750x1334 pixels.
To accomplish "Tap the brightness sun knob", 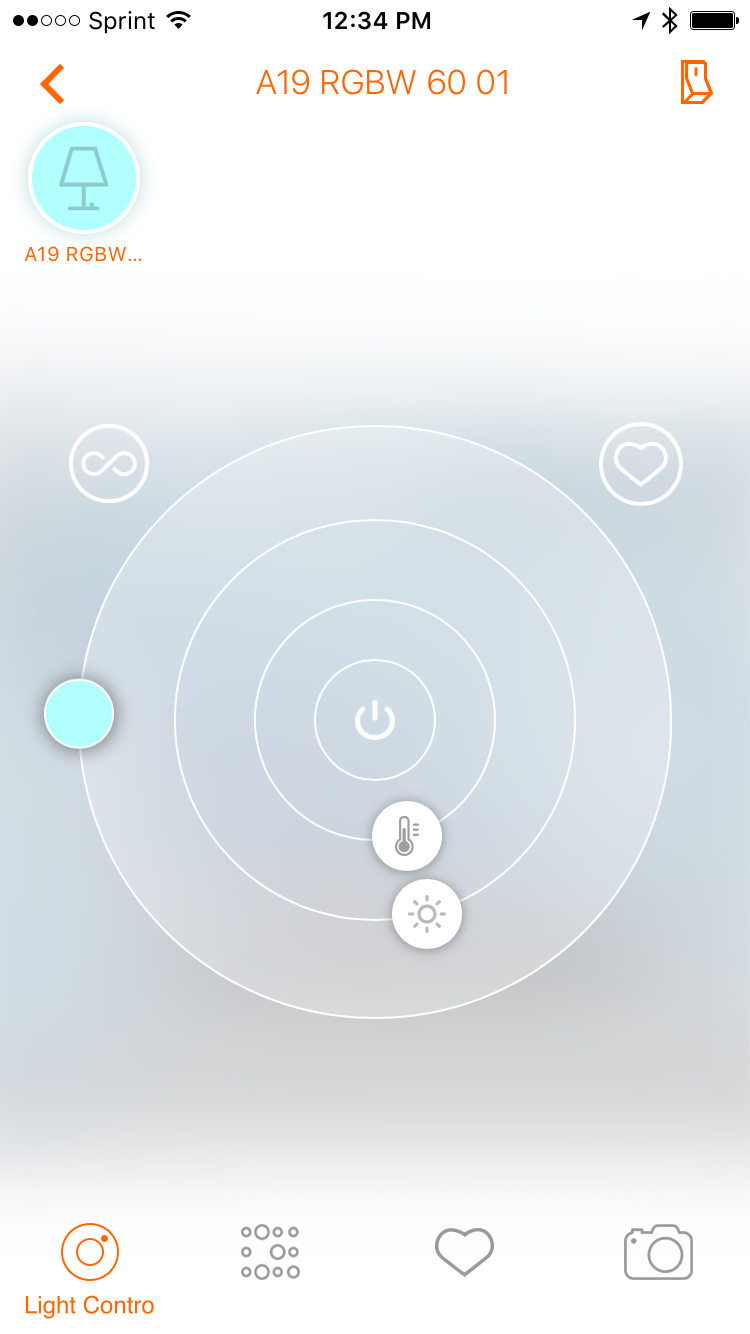I will tap(427, 913).
